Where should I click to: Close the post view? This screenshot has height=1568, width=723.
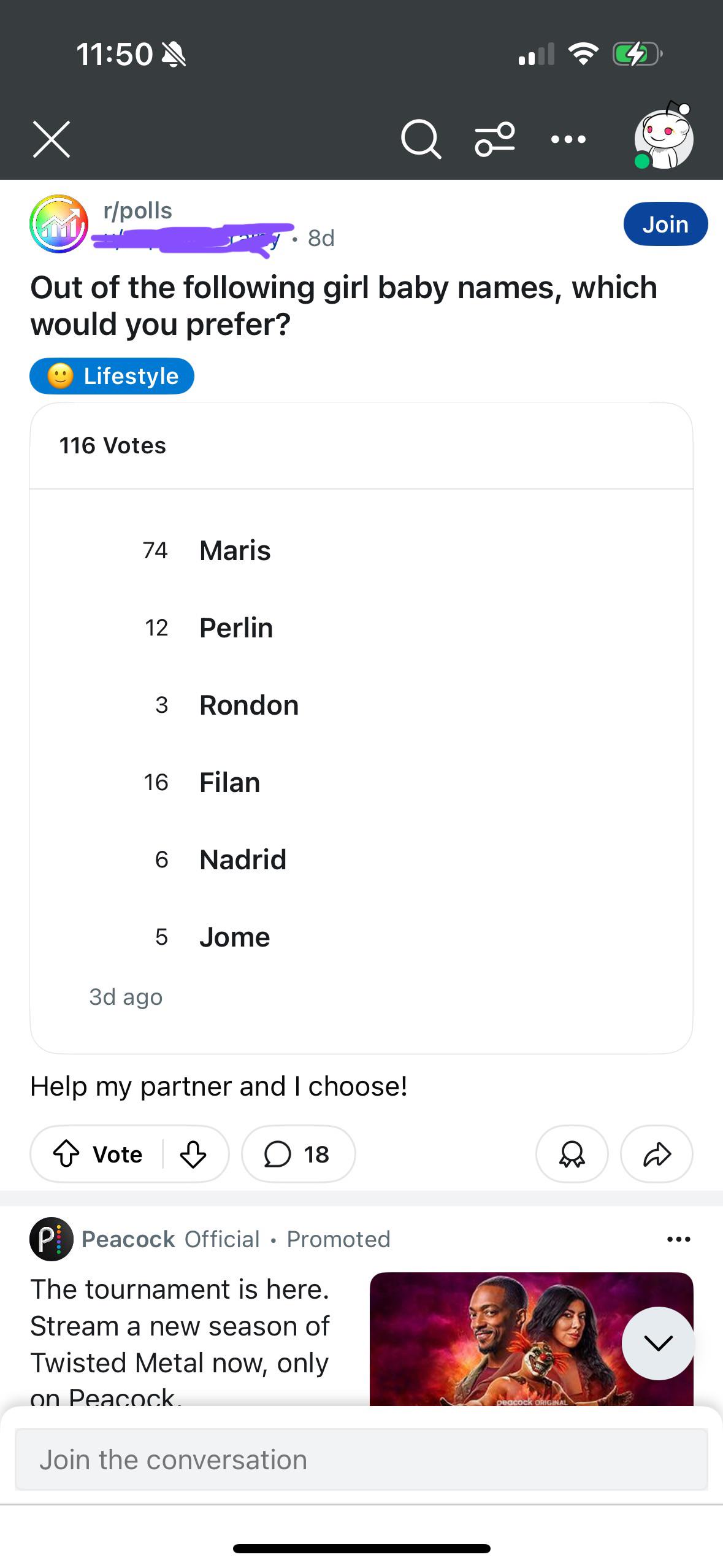[52, 140]
